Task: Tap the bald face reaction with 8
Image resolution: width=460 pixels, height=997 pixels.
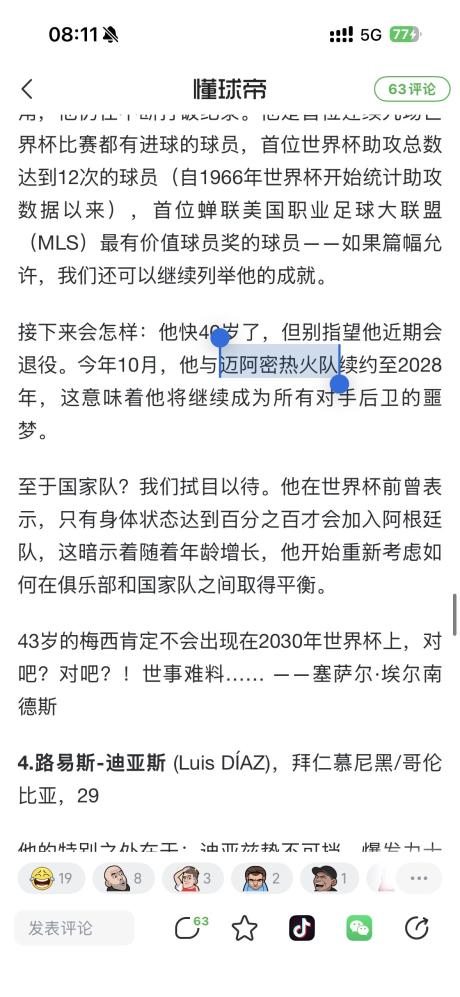Action: coord(123,879)
